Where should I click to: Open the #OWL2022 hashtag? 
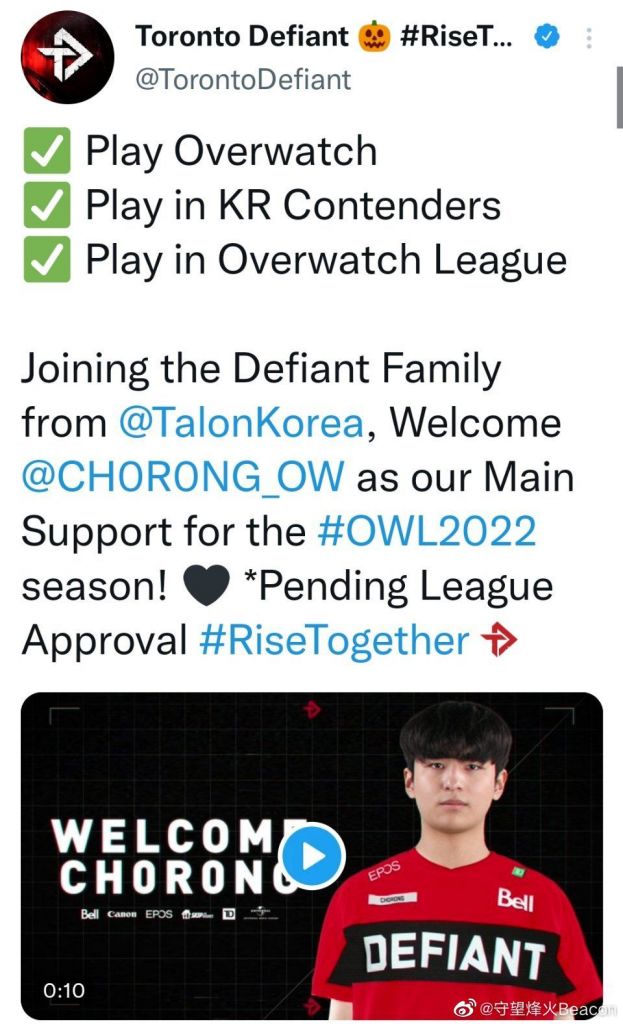pos(426,532)
